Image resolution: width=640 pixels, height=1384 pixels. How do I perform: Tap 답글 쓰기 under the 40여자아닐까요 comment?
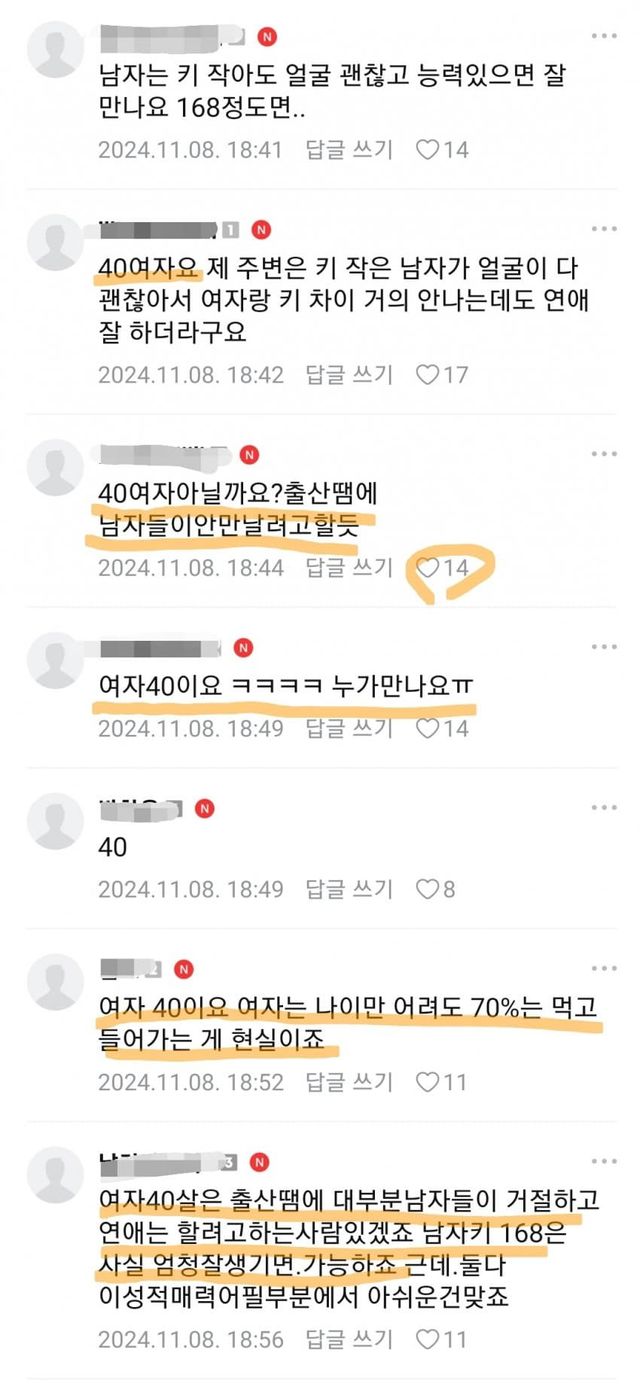pyautogui.click(x=349, y=567)
